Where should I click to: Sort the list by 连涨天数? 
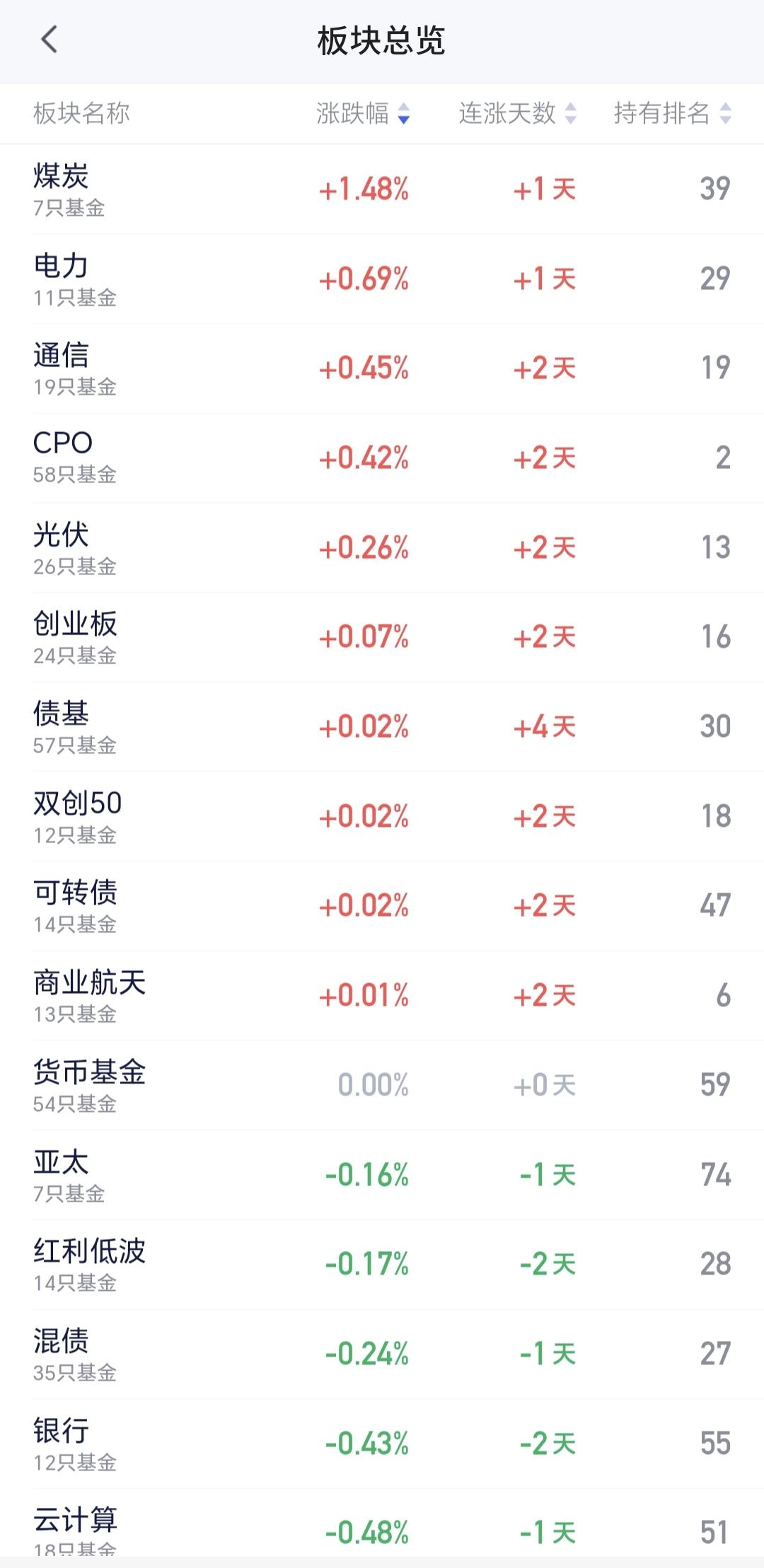(518, 113)
